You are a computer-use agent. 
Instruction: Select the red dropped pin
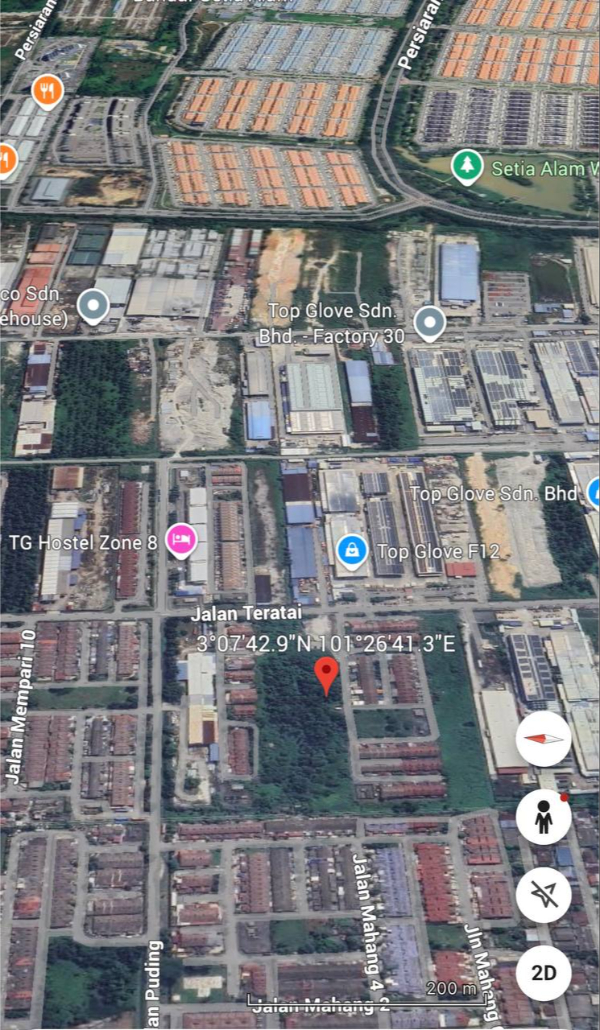326,675
